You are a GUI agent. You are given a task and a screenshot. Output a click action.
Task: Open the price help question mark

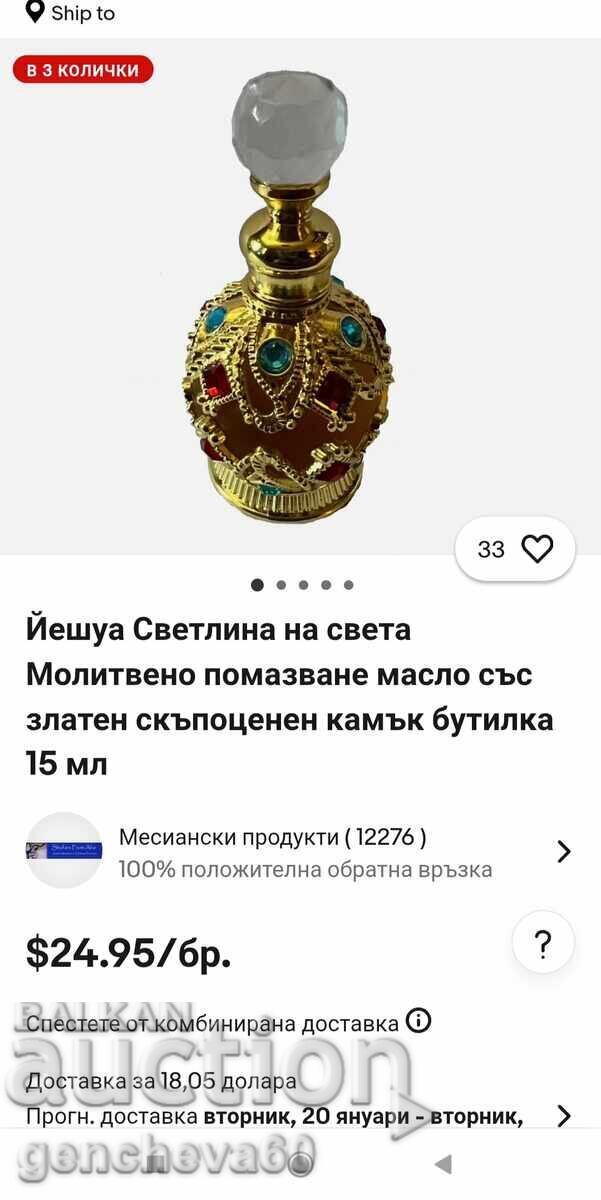tap(543, 944)
